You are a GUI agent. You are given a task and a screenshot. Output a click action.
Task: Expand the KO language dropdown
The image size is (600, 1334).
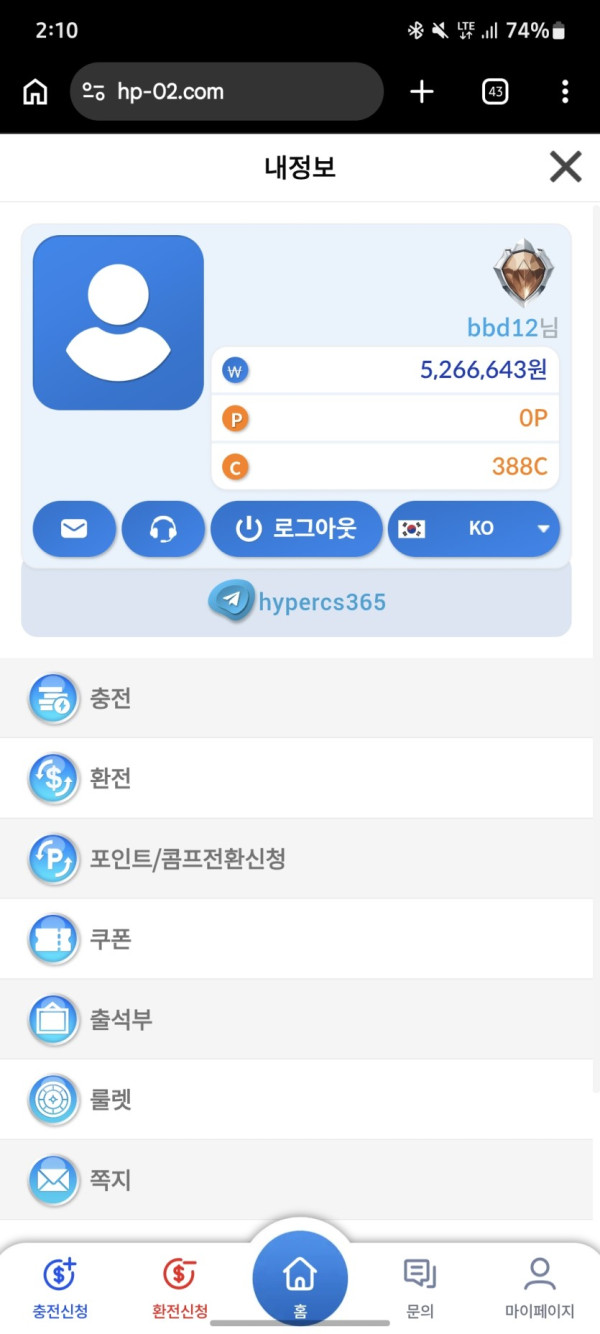click(x=474, y=528)
